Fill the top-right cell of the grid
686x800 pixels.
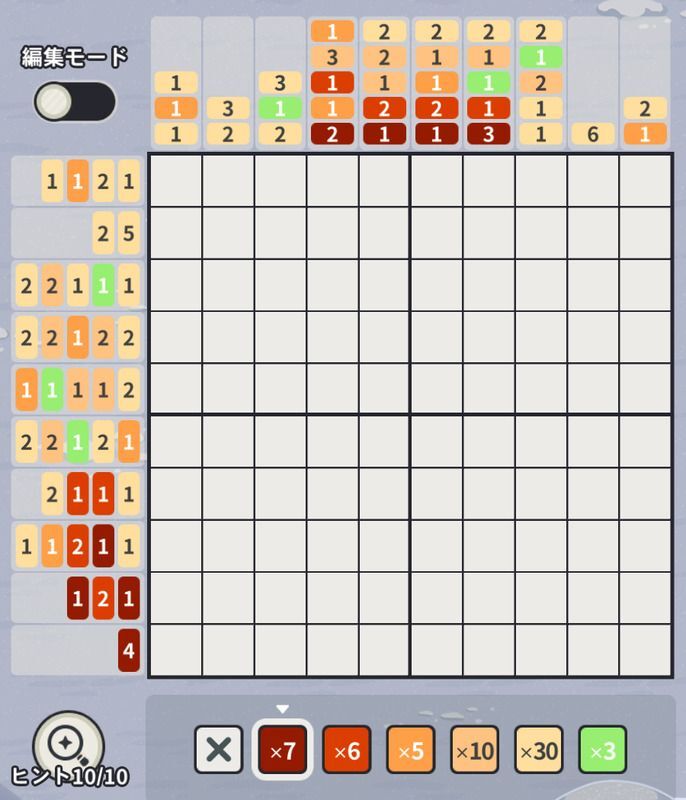coord(645,180)
